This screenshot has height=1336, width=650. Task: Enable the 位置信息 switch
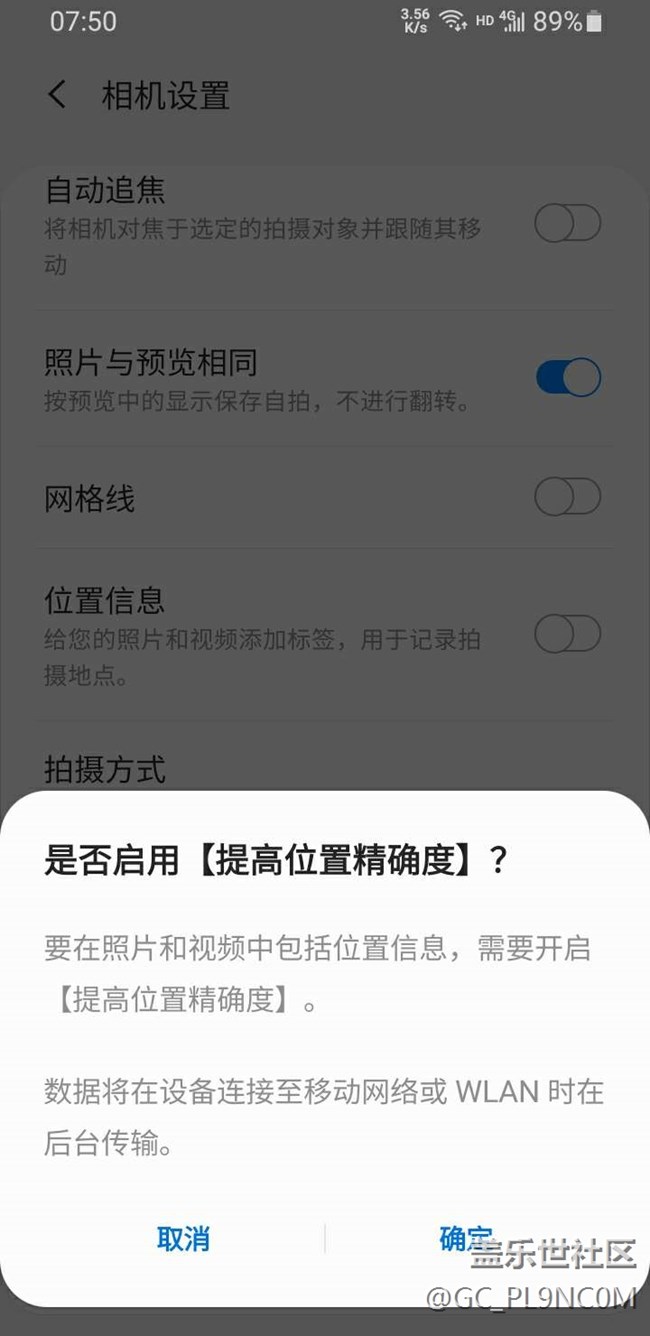click(x=567, y=633)
